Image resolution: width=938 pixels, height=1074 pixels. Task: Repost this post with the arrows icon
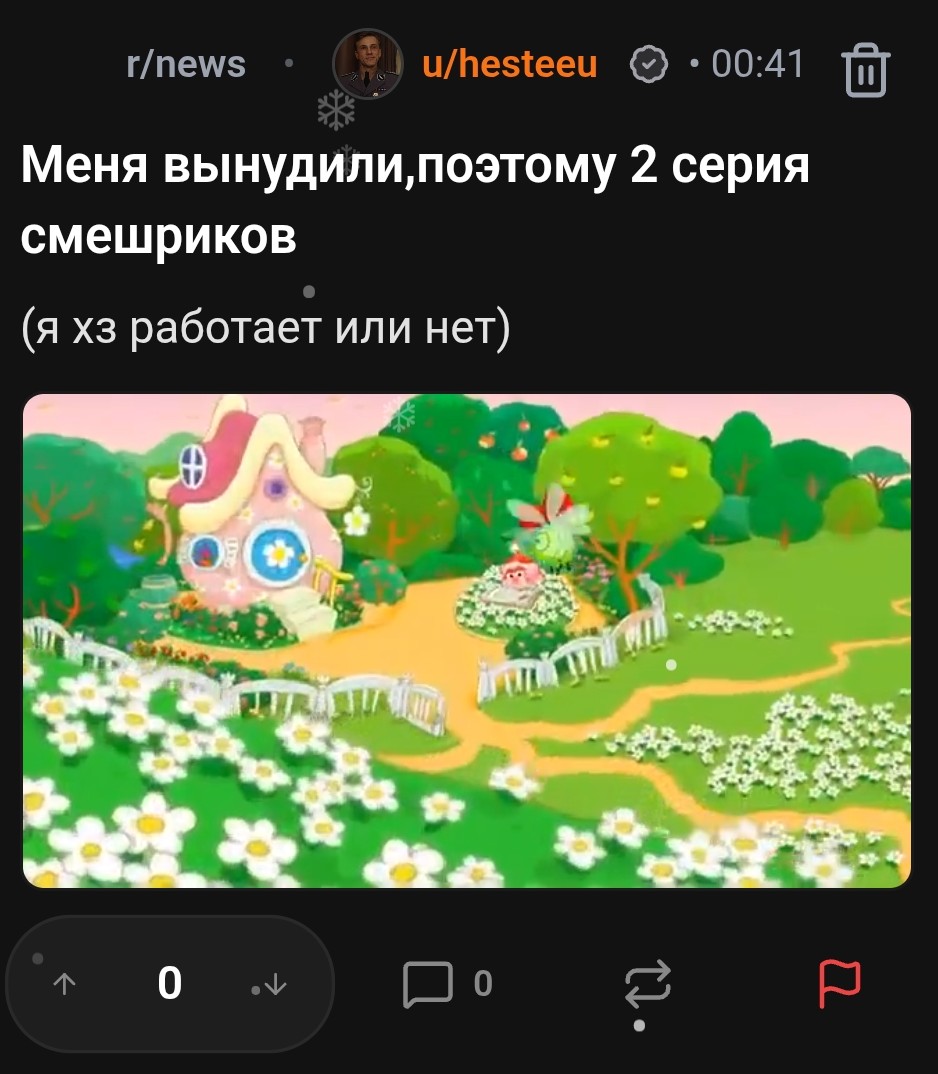click(x=648, y=984)
